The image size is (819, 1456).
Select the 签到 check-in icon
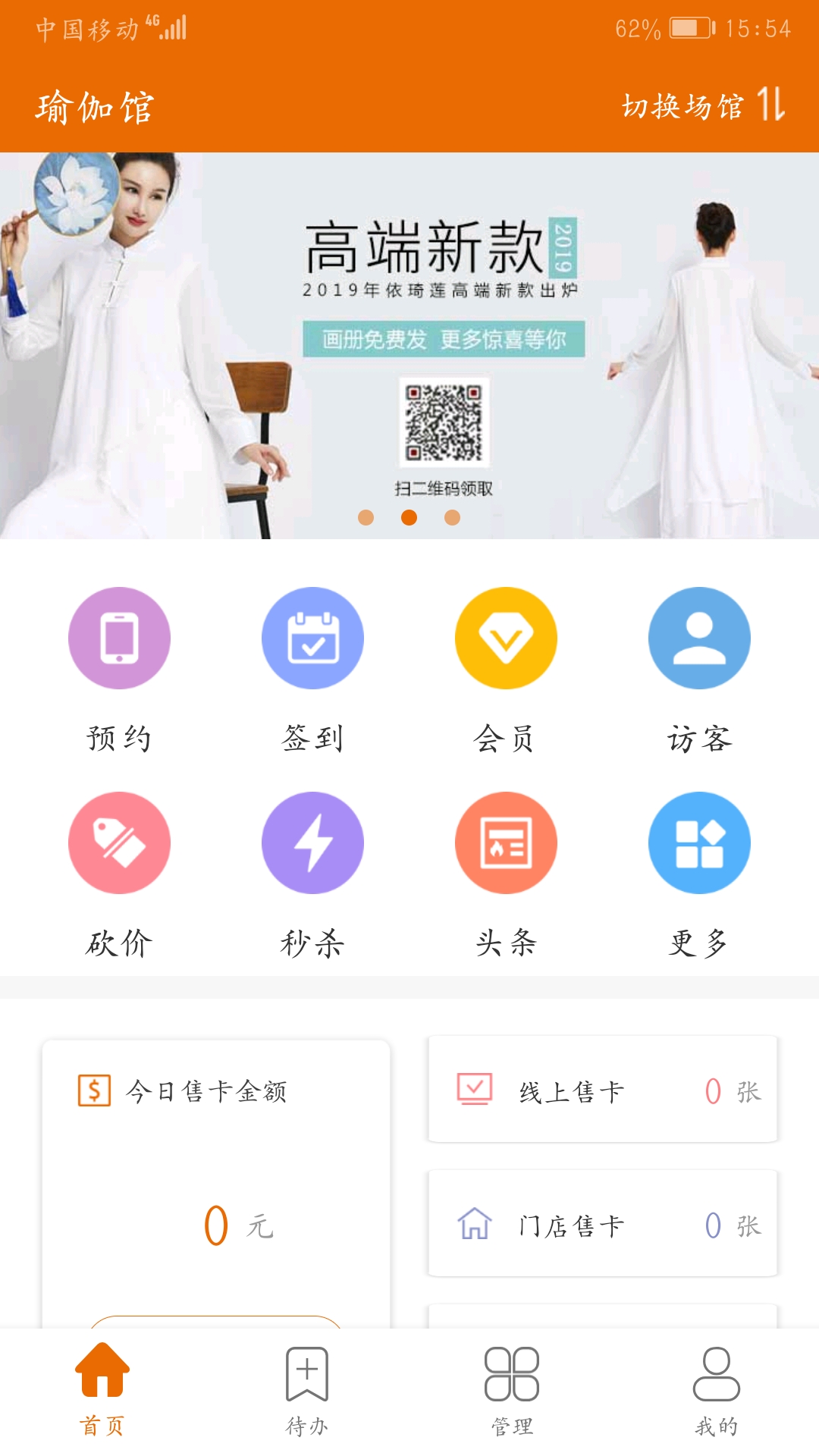click(312, 638)
